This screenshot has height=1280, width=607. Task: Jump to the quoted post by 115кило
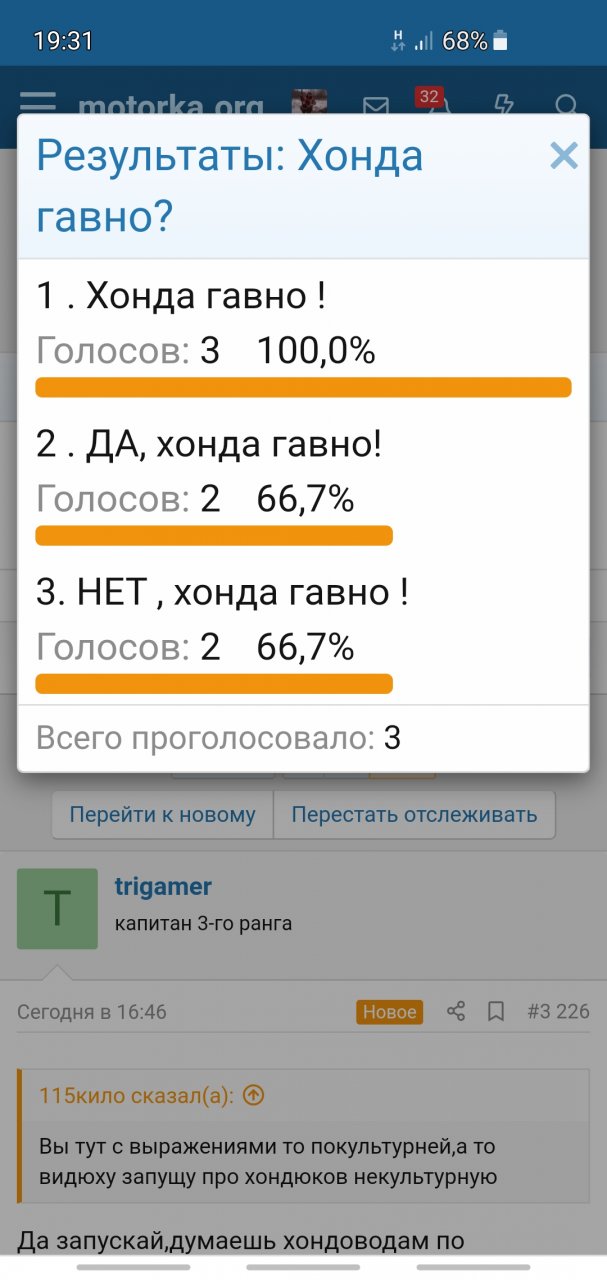click(254, 1096)
